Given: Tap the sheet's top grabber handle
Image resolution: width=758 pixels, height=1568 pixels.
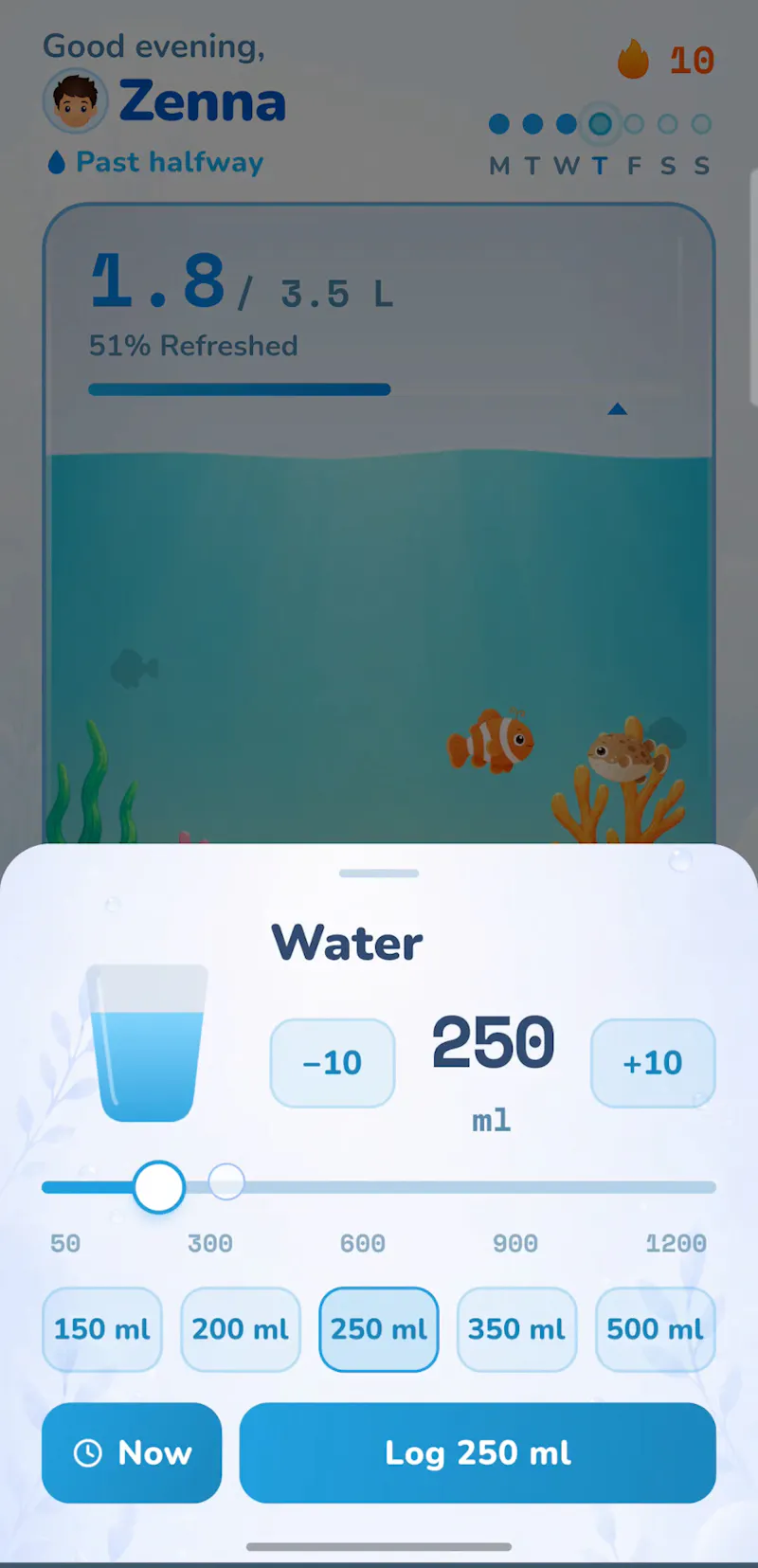Looking at the screenshot, I should (x=379, y=873).
